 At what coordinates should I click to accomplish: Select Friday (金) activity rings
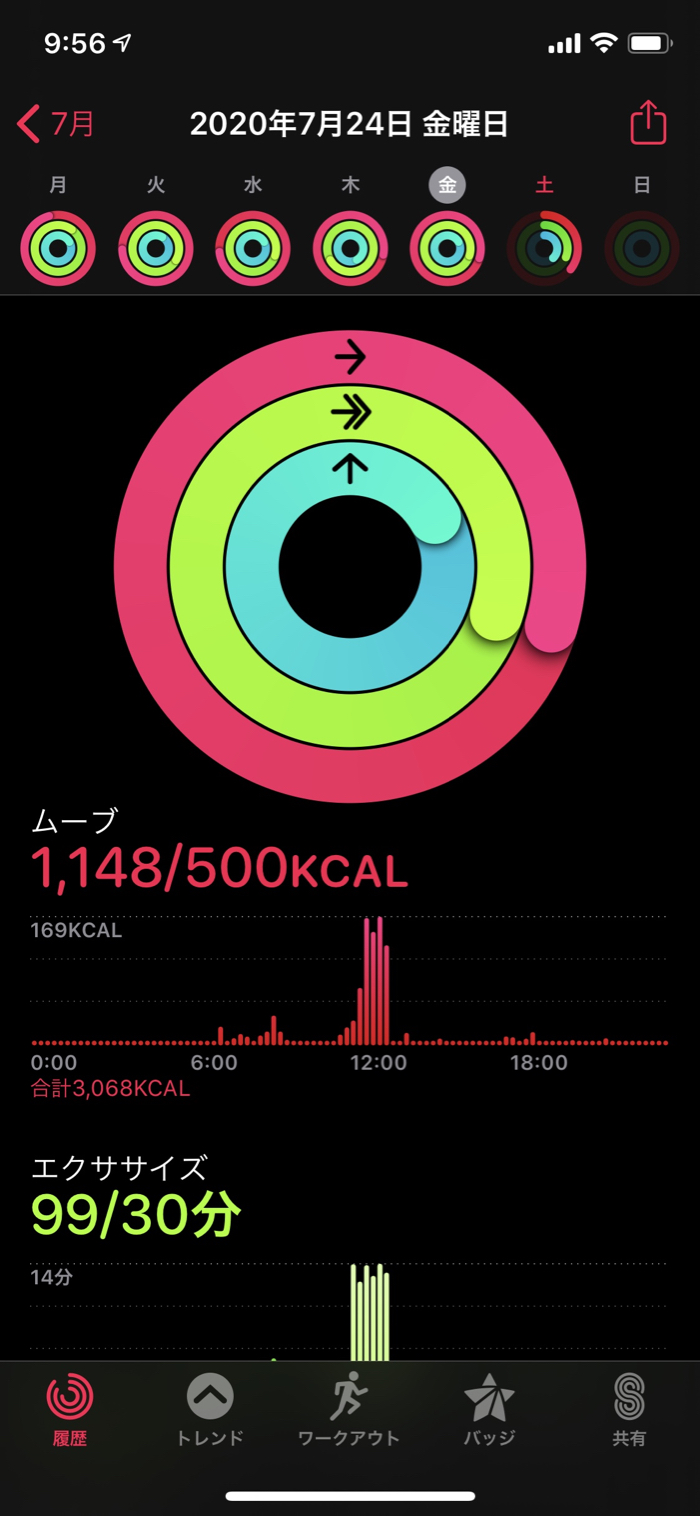[x=447, y=248]
